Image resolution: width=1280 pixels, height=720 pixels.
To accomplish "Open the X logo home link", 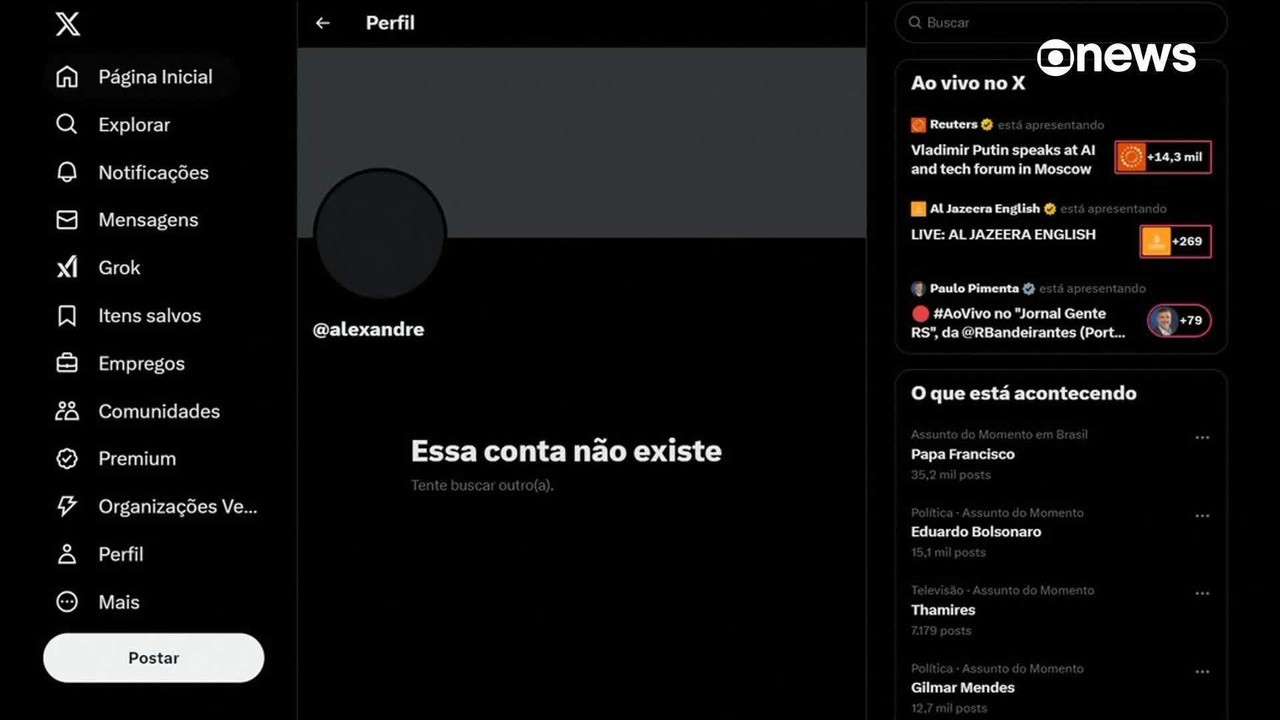I will tap(68, 24).
